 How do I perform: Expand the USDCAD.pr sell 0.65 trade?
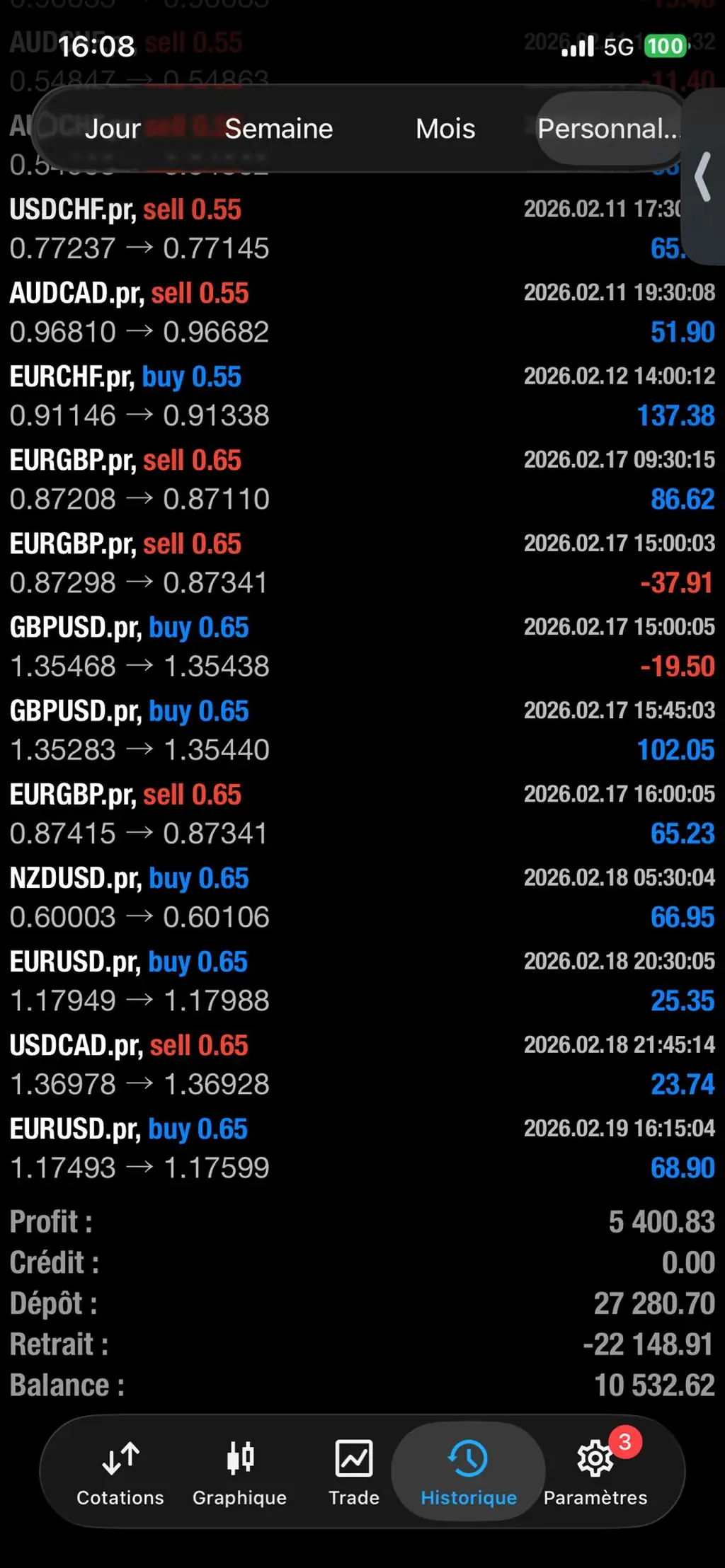(x=361, y=1064)
